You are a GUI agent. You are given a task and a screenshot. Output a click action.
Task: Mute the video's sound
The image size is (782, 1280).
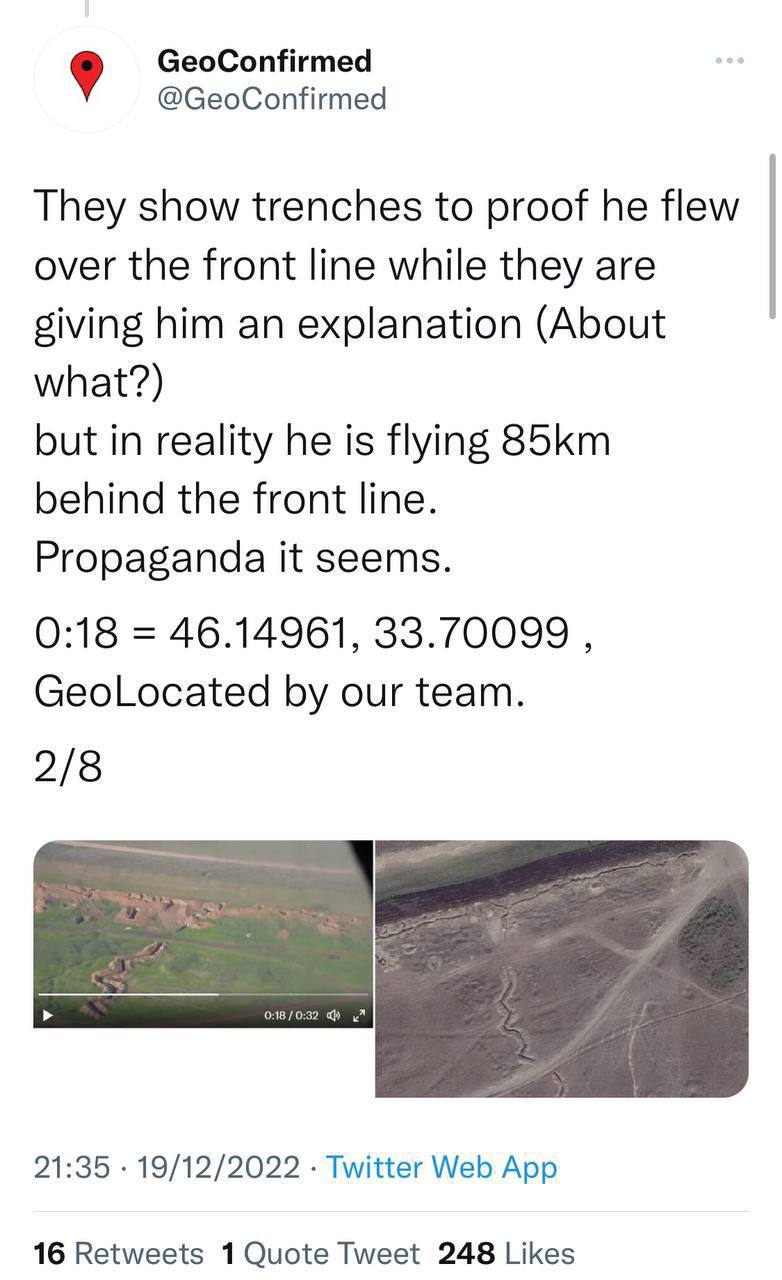[335, 1015]
